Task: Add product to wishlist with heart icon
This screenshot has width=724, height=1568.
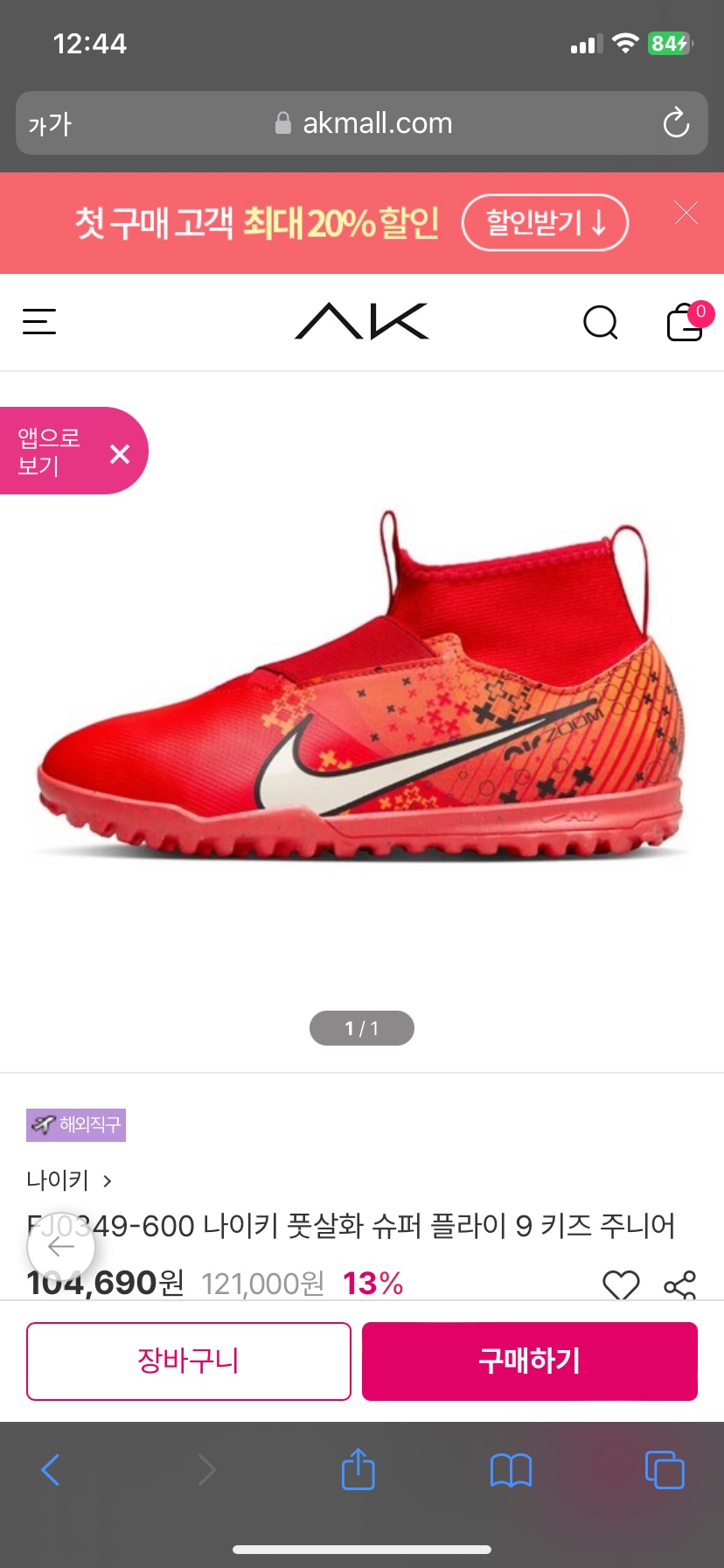Action: pos(621,1284)
